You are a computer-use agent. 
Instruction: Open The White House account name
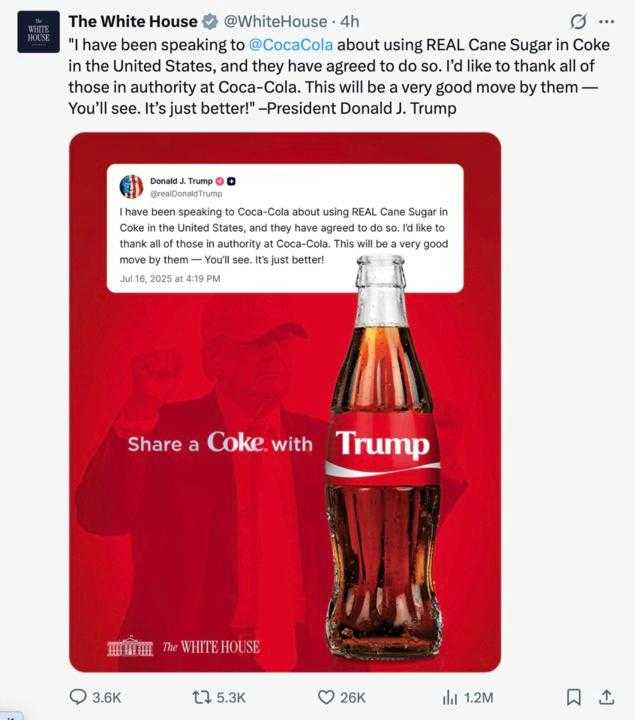(x=130, y=21)
